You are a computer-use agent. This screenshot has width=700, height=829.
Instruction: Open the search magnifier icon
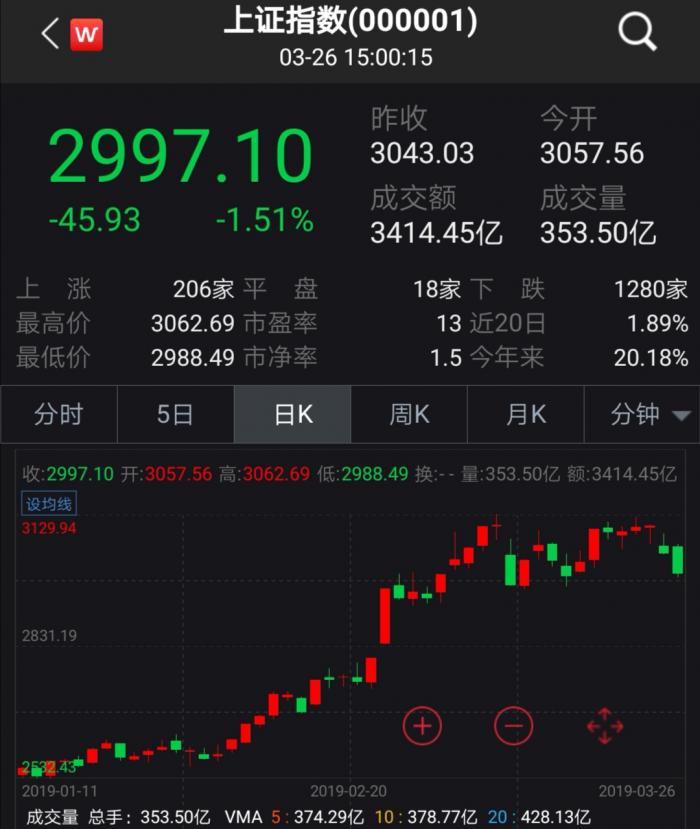coord(637,33)
